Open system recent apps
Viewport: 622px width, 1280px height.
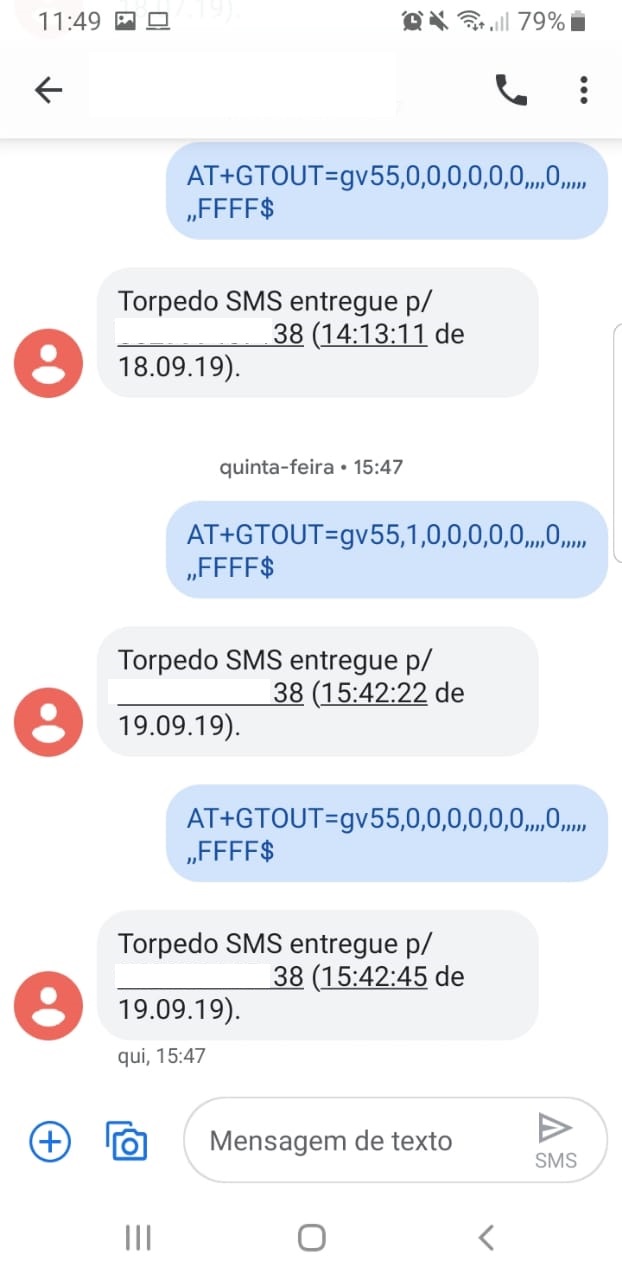tap(138, 1238)
